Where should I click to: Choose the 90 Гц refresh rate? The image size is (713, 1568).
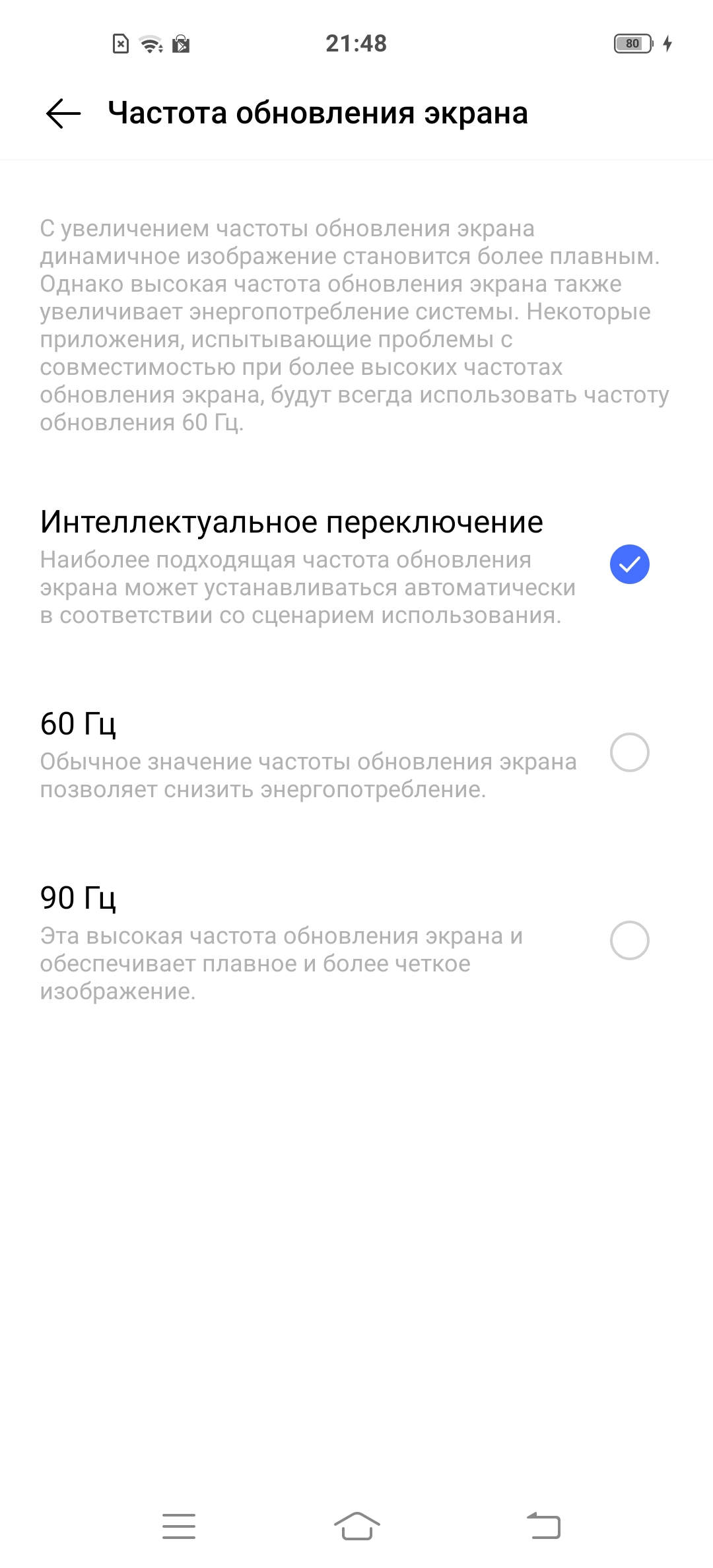629,940
